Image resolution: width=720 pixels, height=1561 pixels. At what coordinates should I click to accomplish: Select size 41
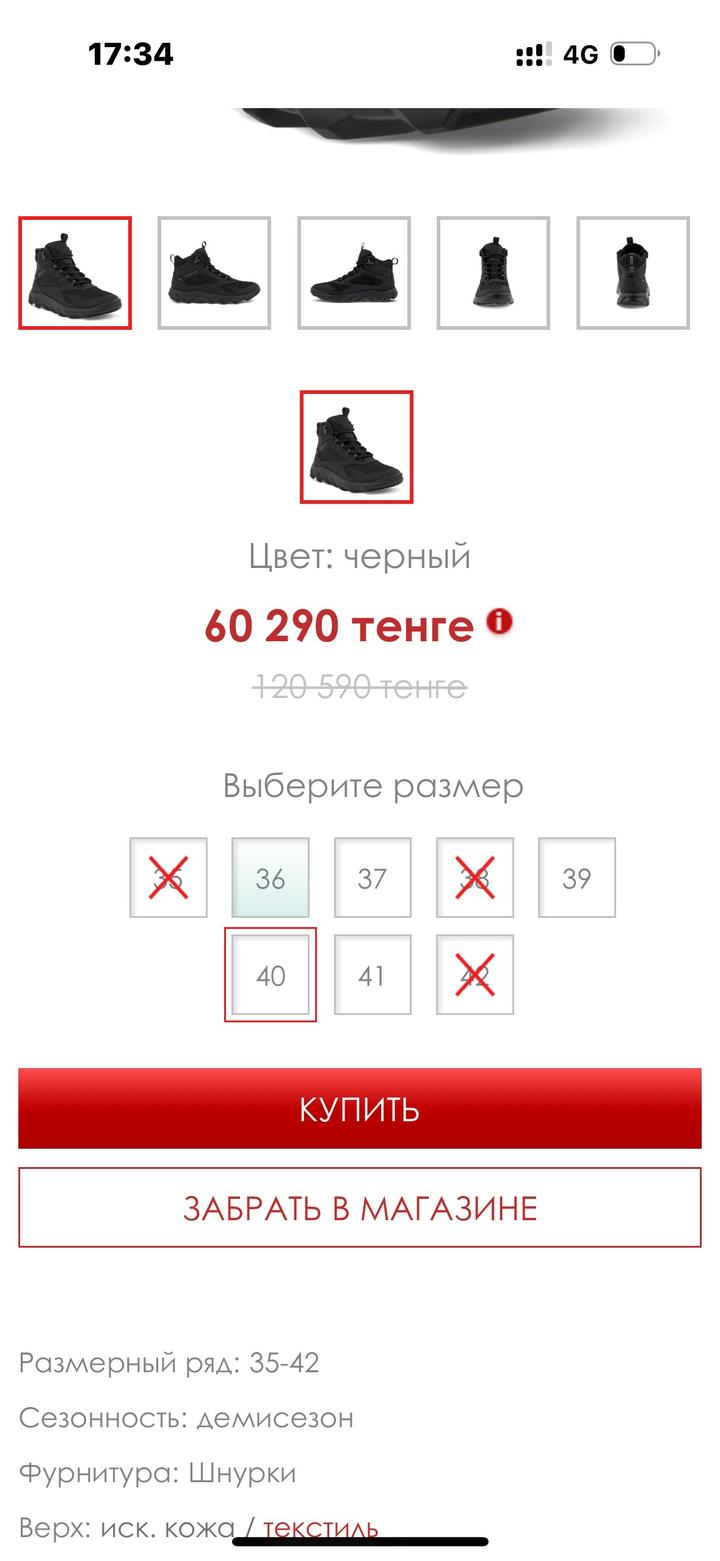(x=372, y=975)
